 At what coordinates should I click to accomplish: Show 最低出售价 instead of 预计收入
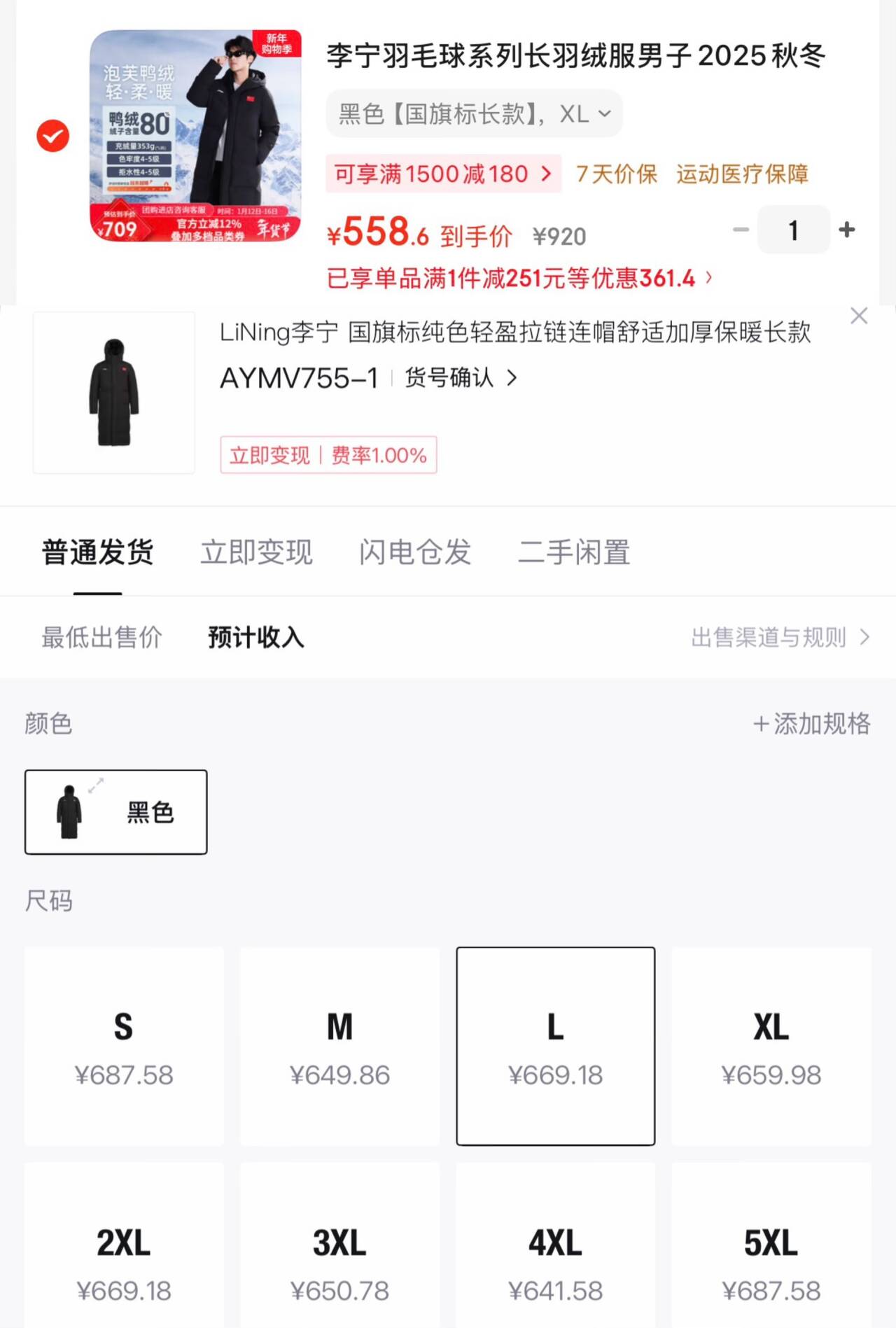pyautogui.click(x=102, y=638)
